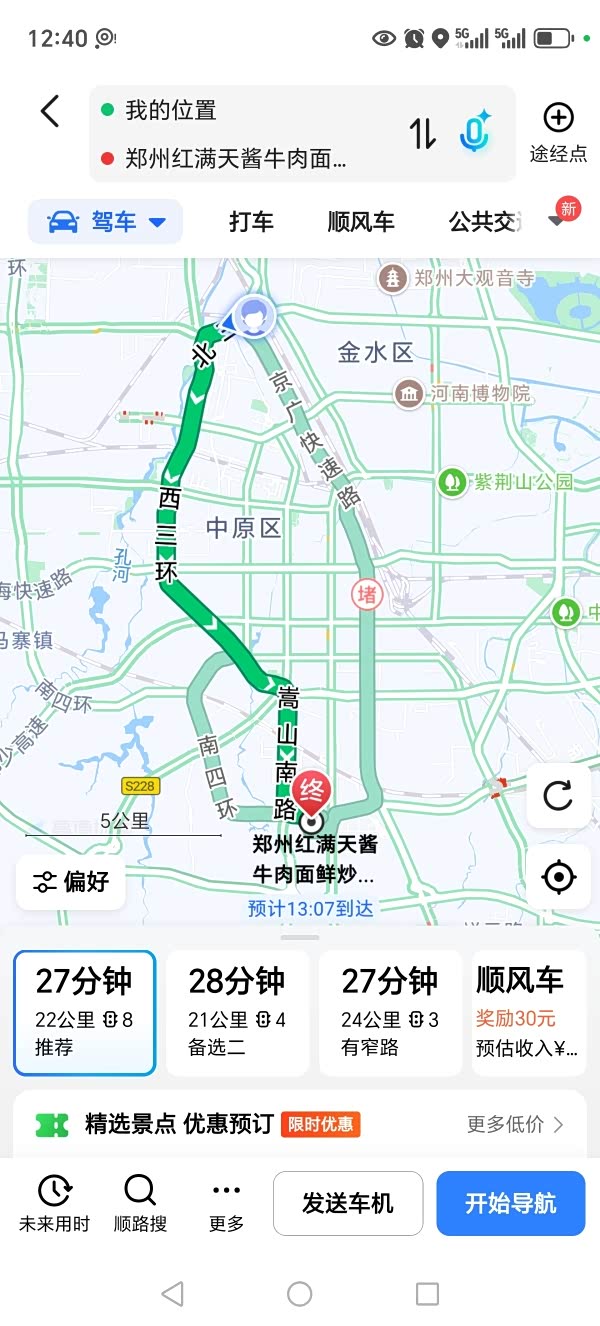Image resolution: width=600 pixels, height=1326 pixels.
Task: Swap start and destination points
Action: point(423,134)
